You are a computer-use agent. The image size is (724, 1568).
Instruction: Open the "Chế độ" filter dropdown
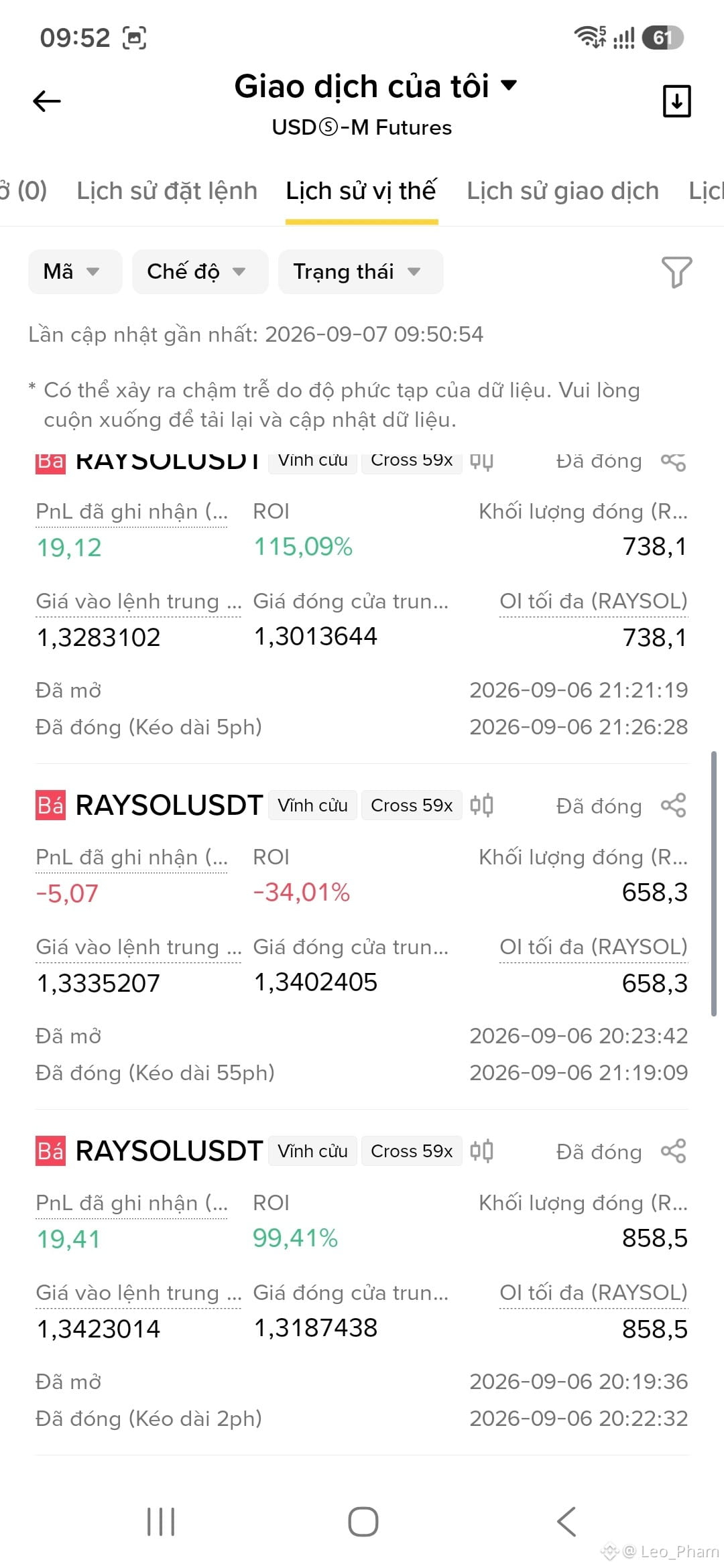click(200, 271)
